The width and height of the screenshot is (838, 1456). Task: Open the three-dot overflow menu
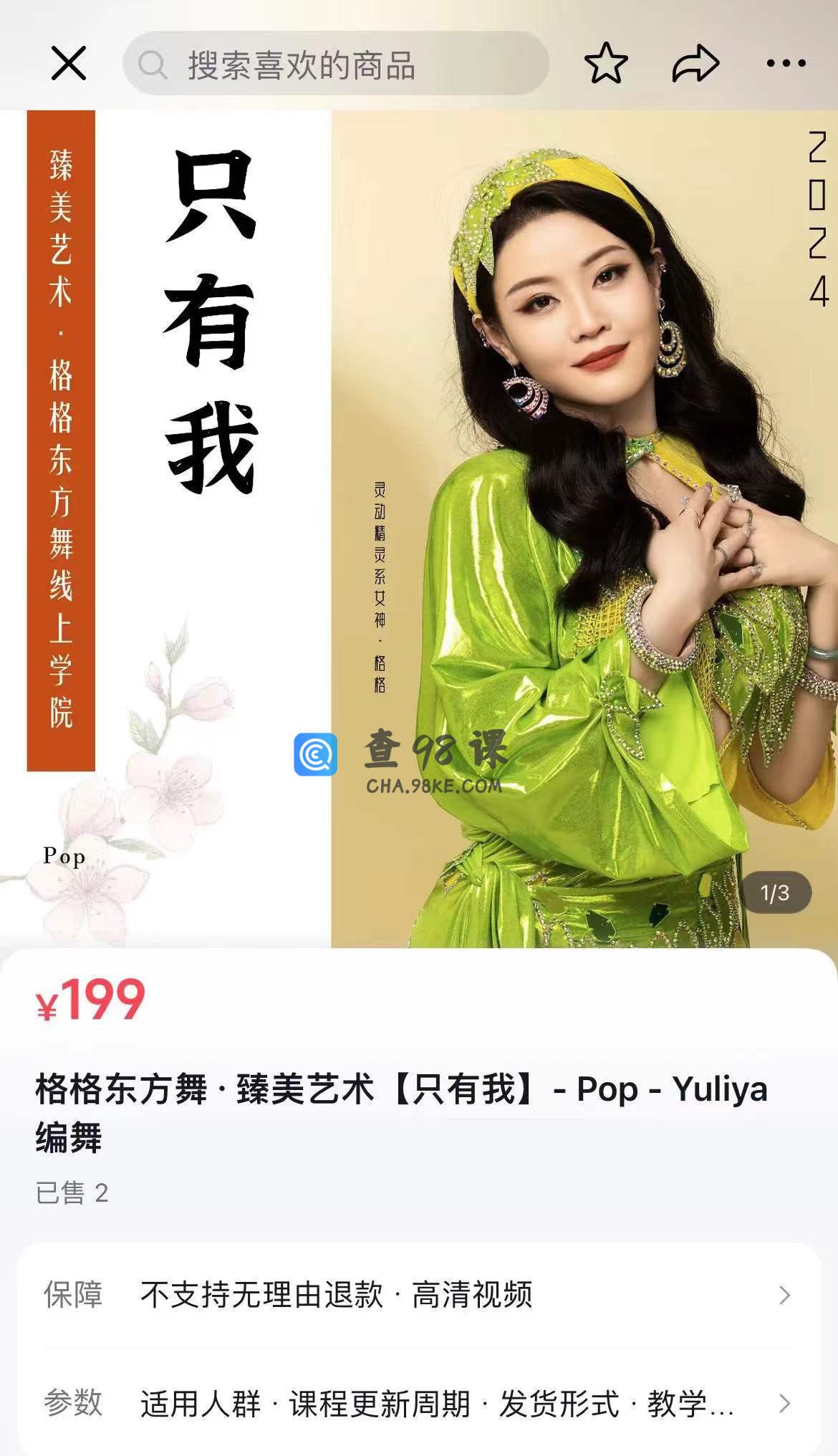click(786, 64)
